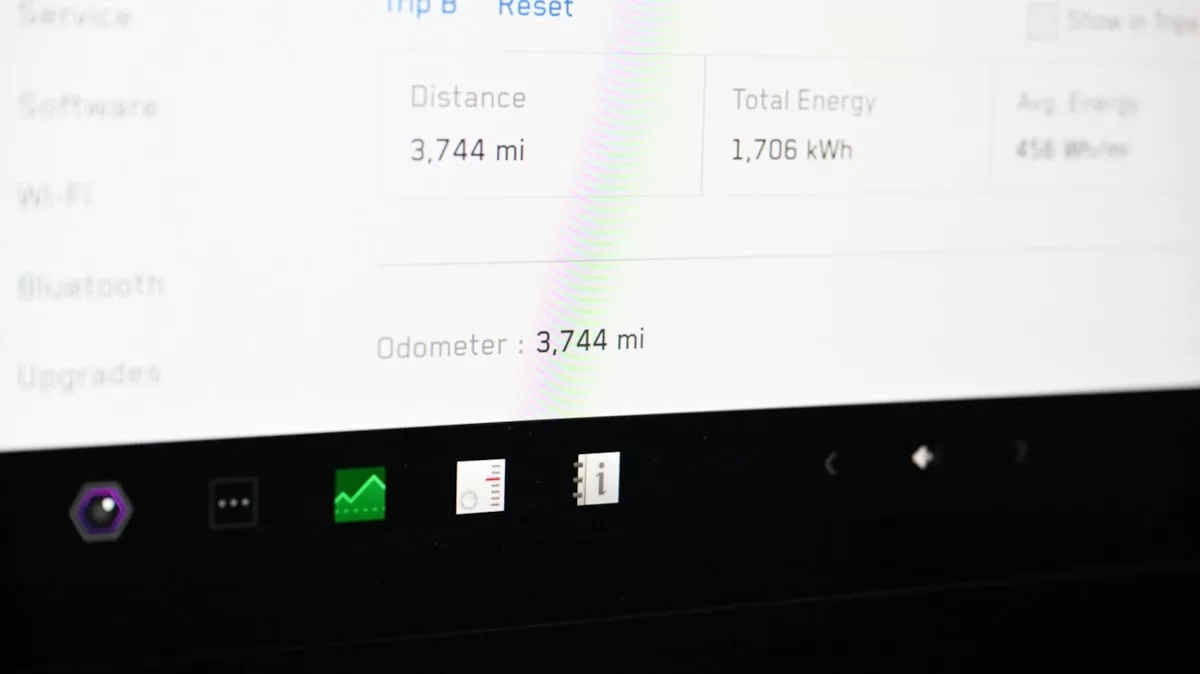
Task: Open the Upgrades section
Action: click(x=88, y=376)
